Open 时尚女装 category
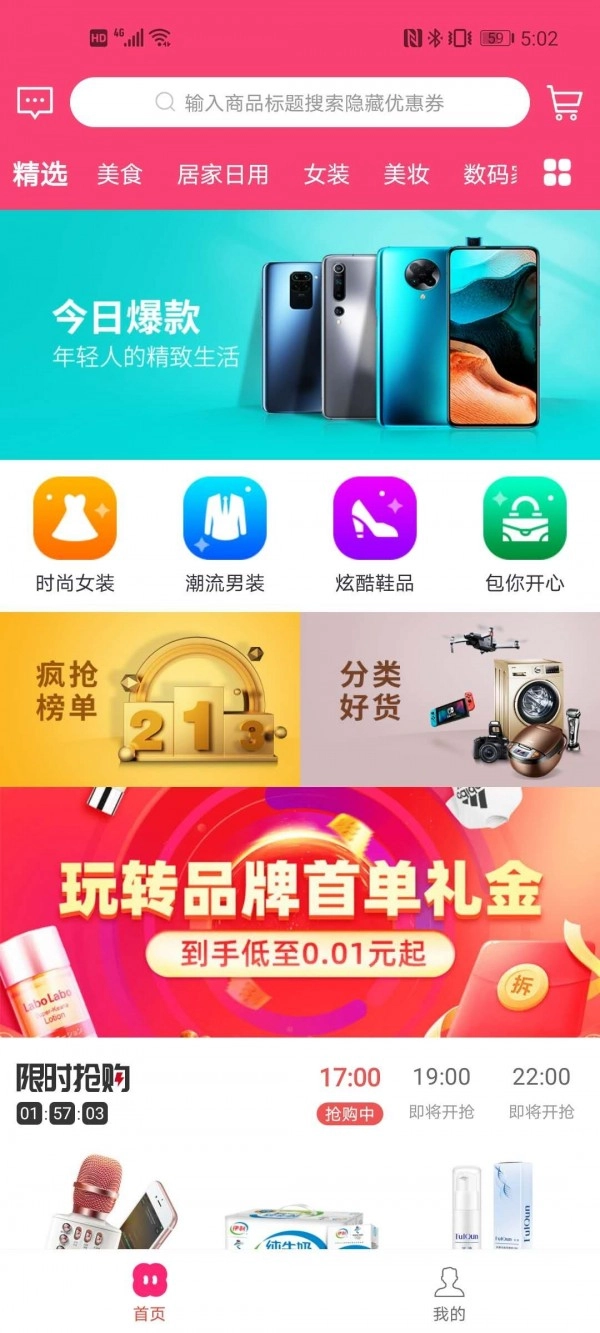Screen dimensions: 600x1333 (75, 535)
